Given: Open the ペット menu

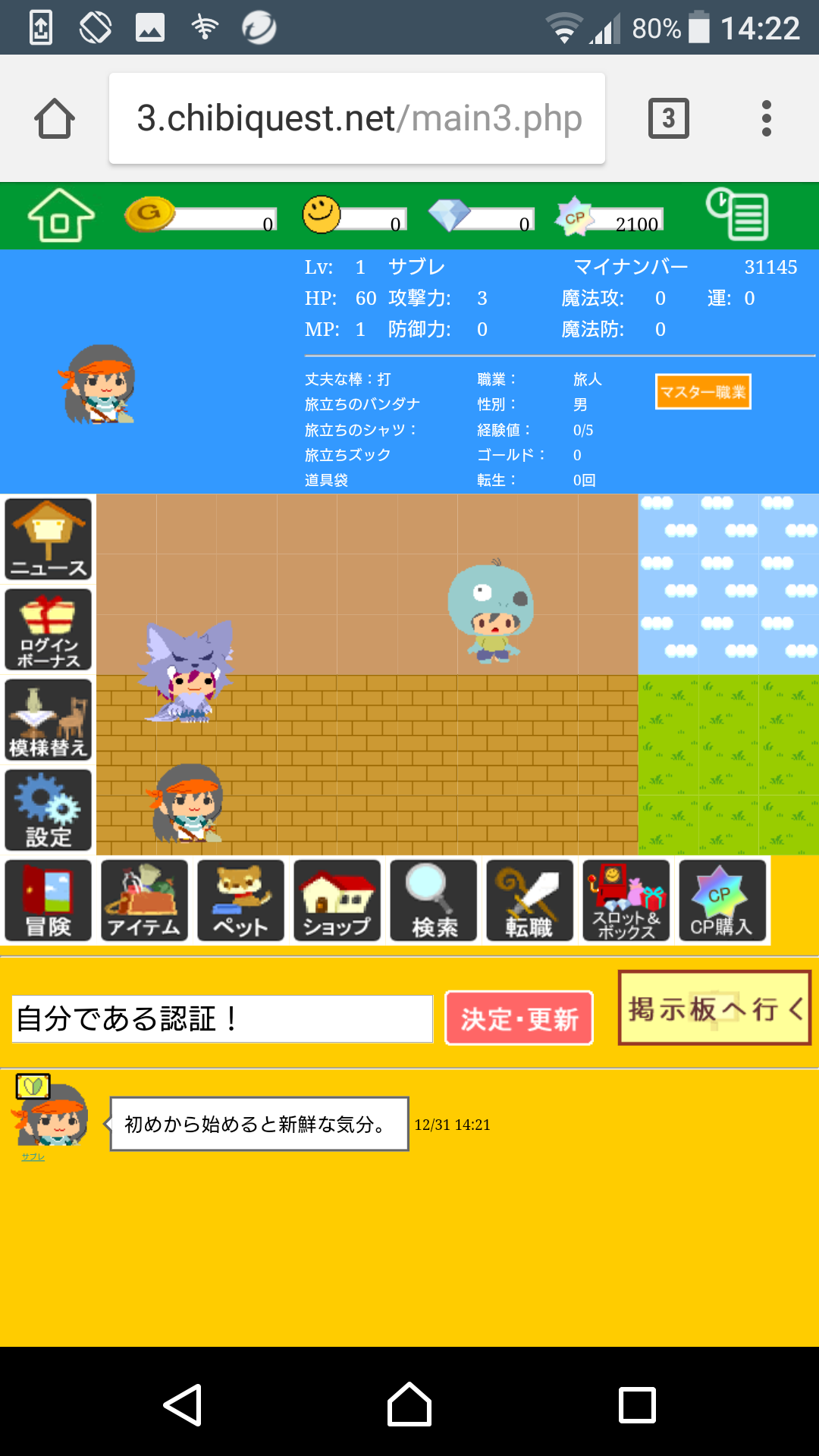Looking at the screenshot, I should (x=240, y=901).
